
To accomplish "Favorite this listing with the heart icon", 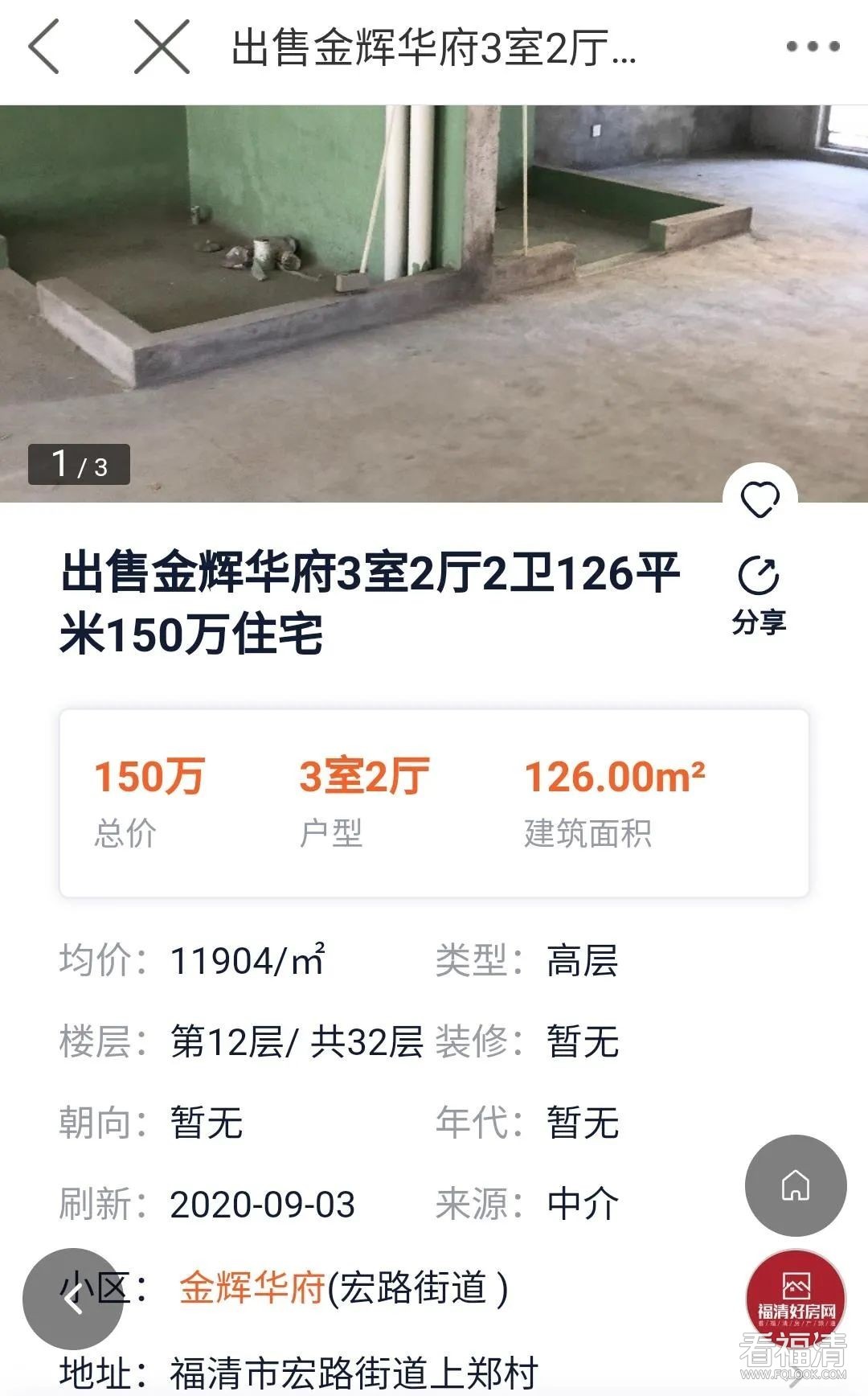I will pyautogui.click(x=759, y=500).
